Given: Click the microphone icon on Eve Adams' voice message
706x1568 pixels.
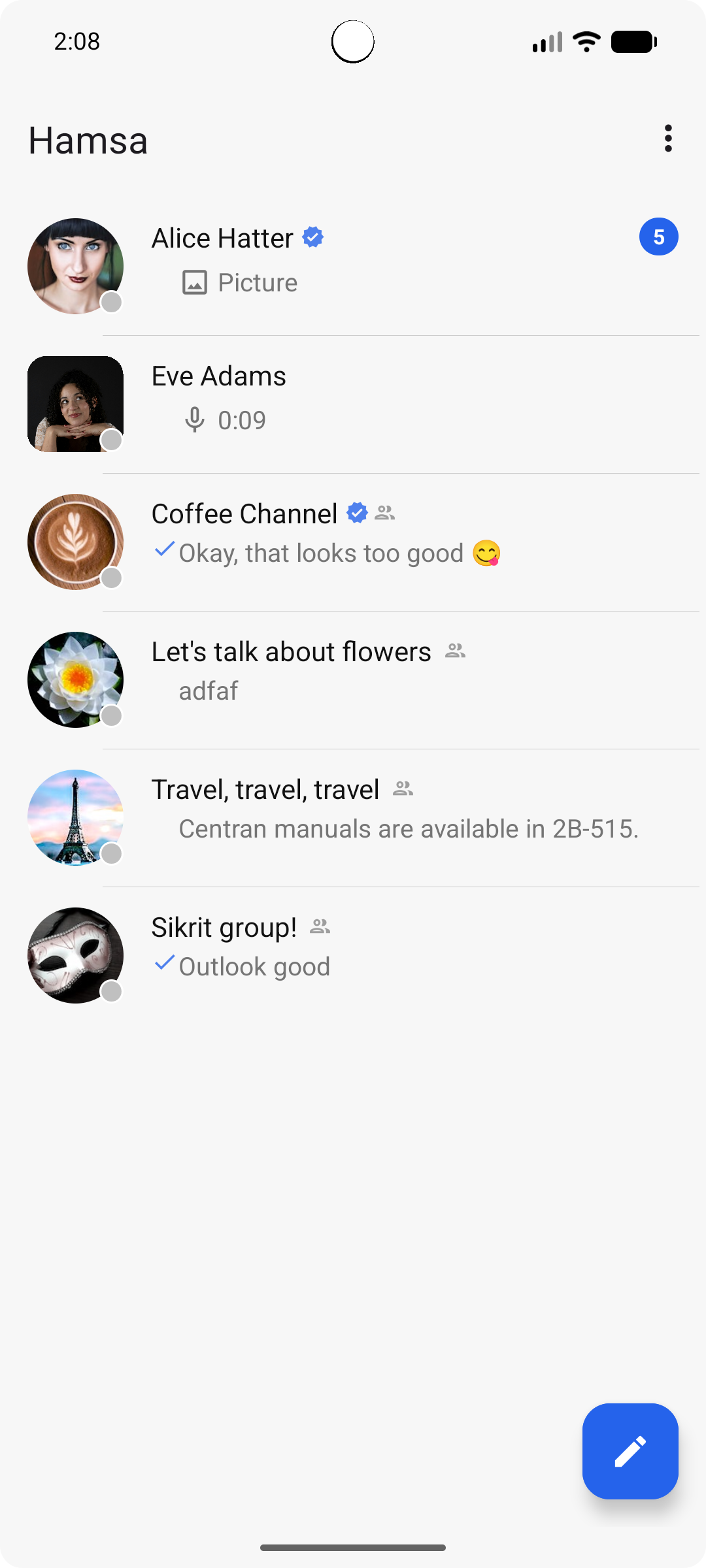Looking at the screenshot, I should click(193, 420).
